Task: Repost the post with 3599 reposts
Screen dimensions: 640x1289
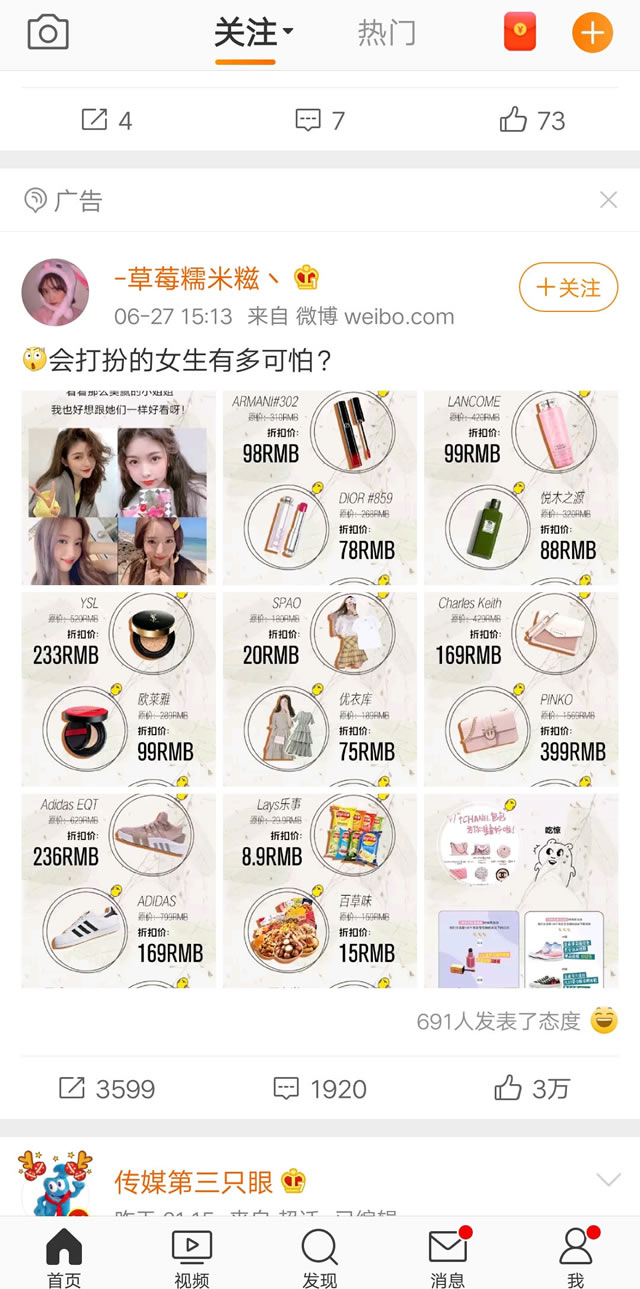Action: pos(107,1089)
